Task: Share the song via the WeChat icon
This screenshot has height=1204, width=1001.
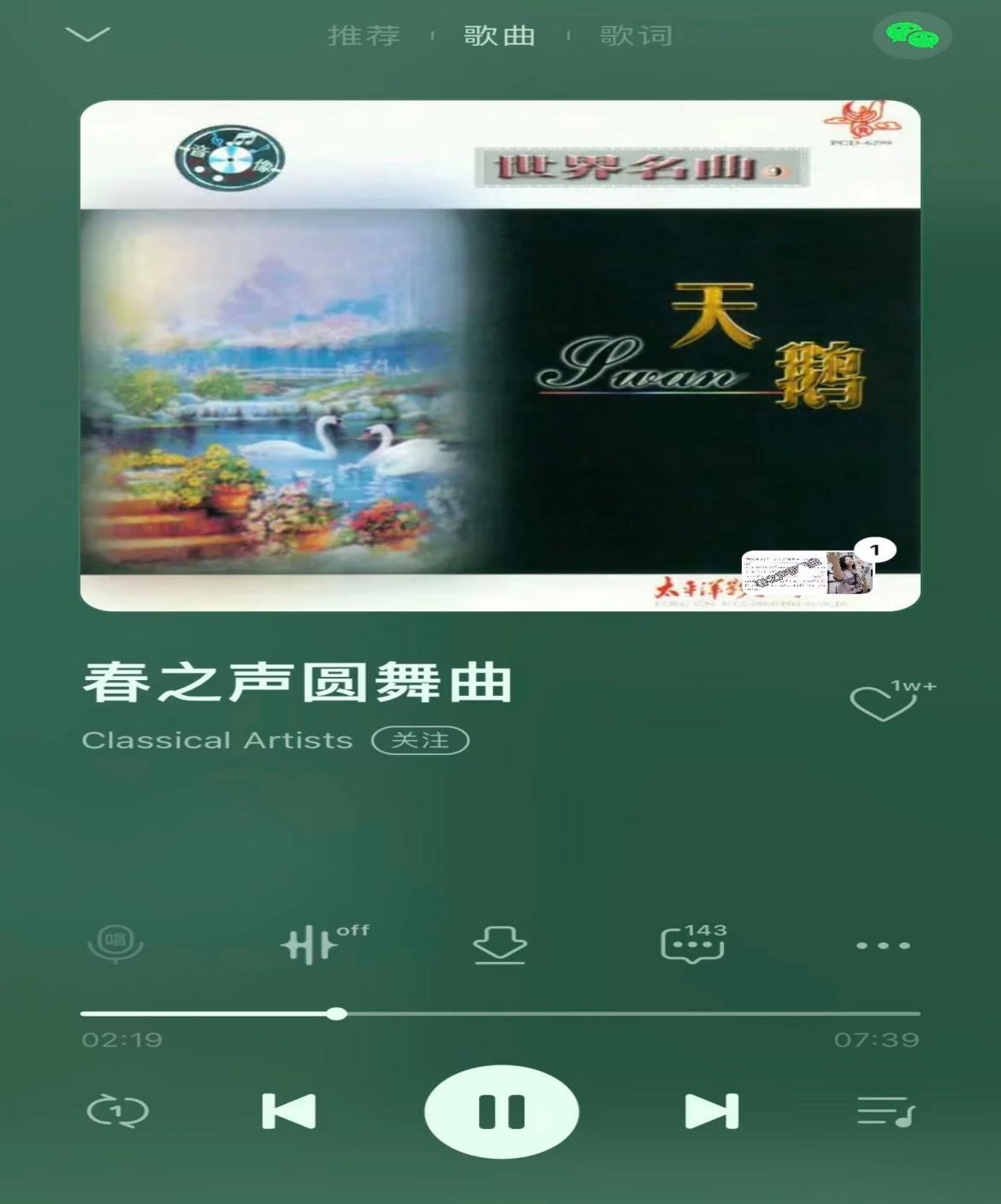Action: (x=912, y=35)
